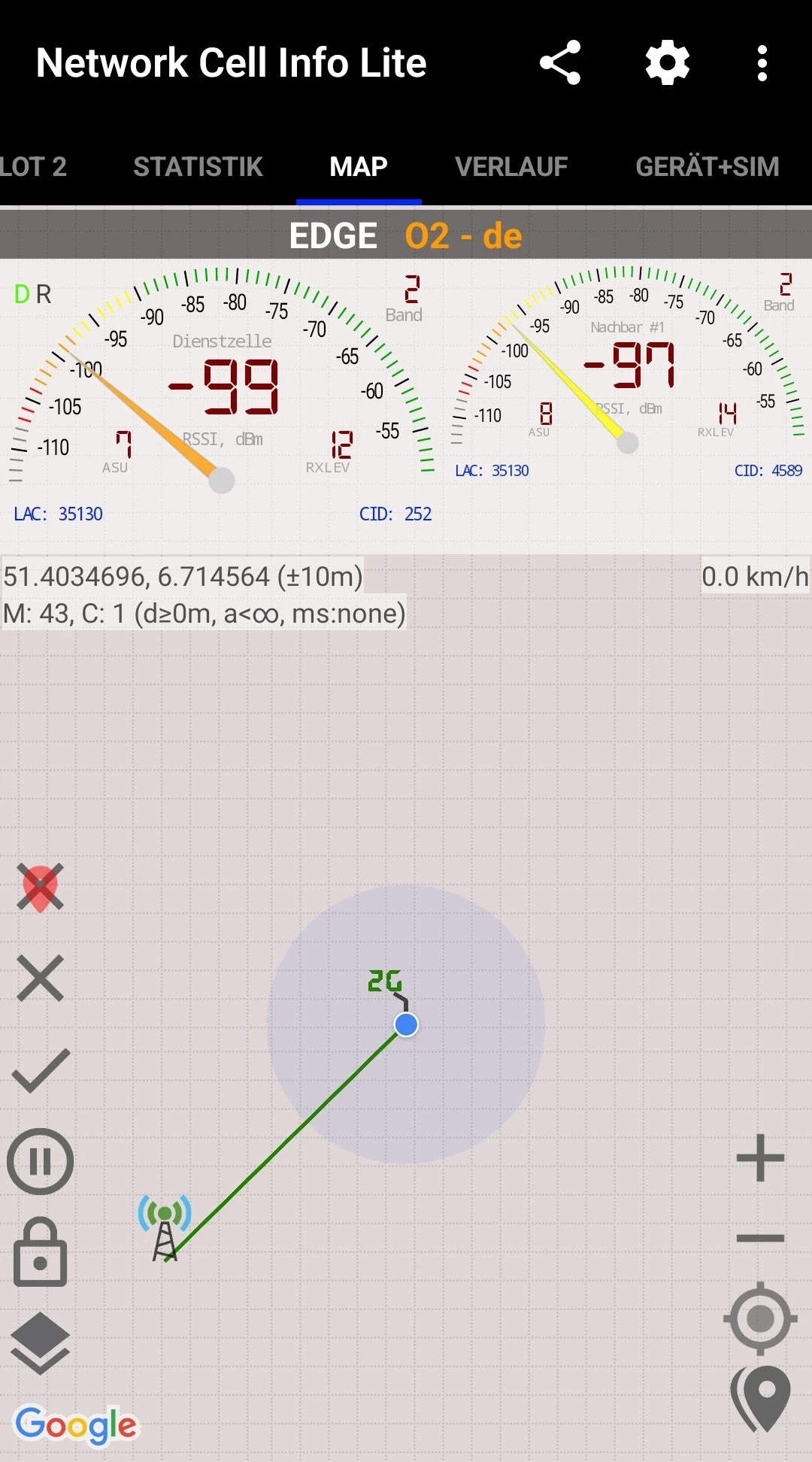Remove the crossed-out red map marker
The width and height of the screenshot is (812, 1462).
pyautogui.click(x=40, y=887)
